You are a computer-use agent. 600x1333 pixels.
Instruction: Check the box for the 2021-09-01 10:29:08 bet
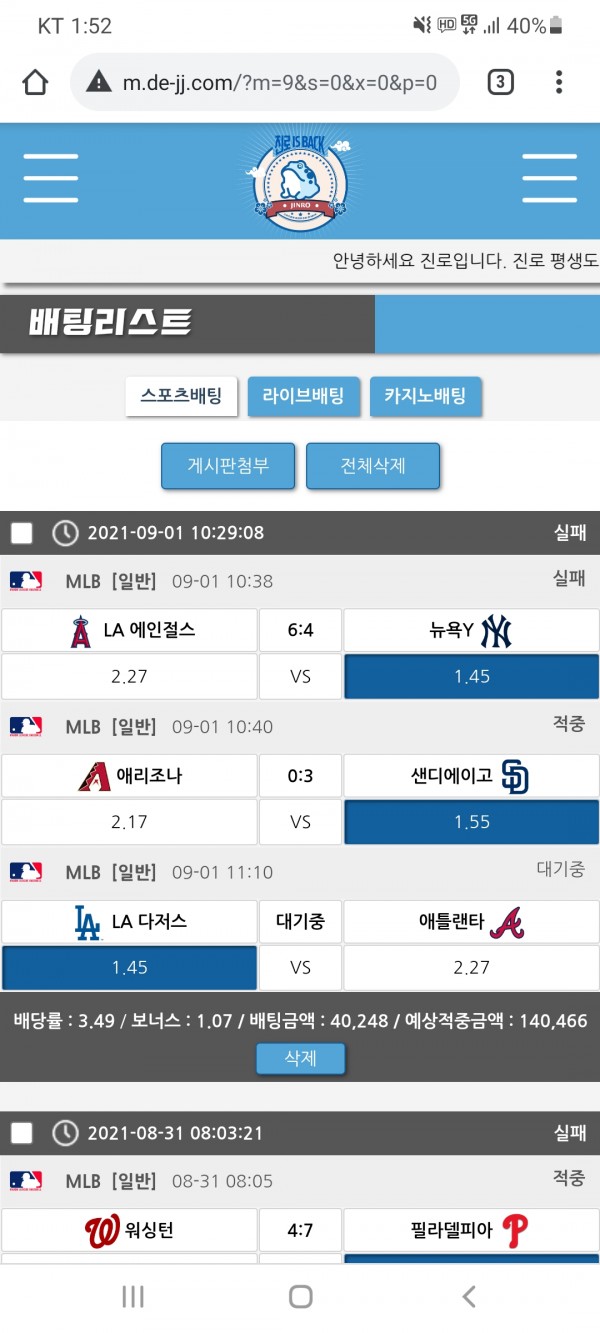point(22,533)
